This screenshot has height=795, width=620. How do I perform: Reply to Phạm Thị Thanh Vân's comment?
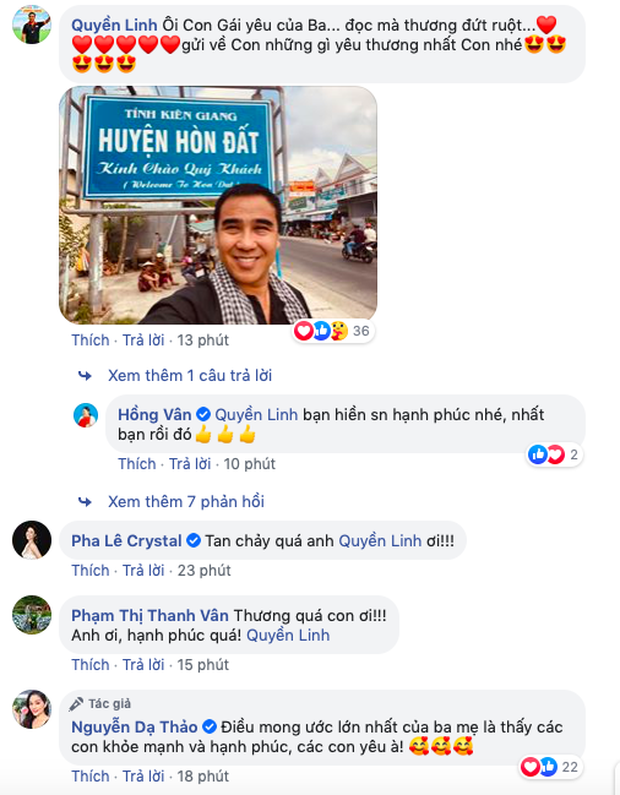(143, 664)
